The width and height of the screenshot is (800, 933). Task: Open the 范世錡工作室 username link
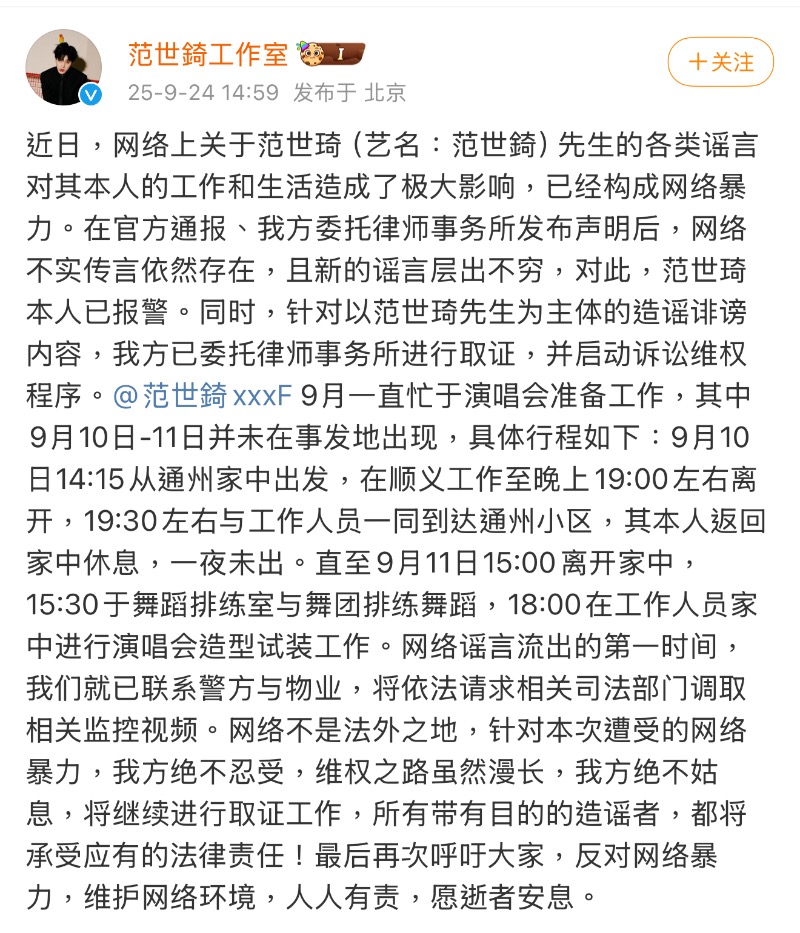click(207, 53)
